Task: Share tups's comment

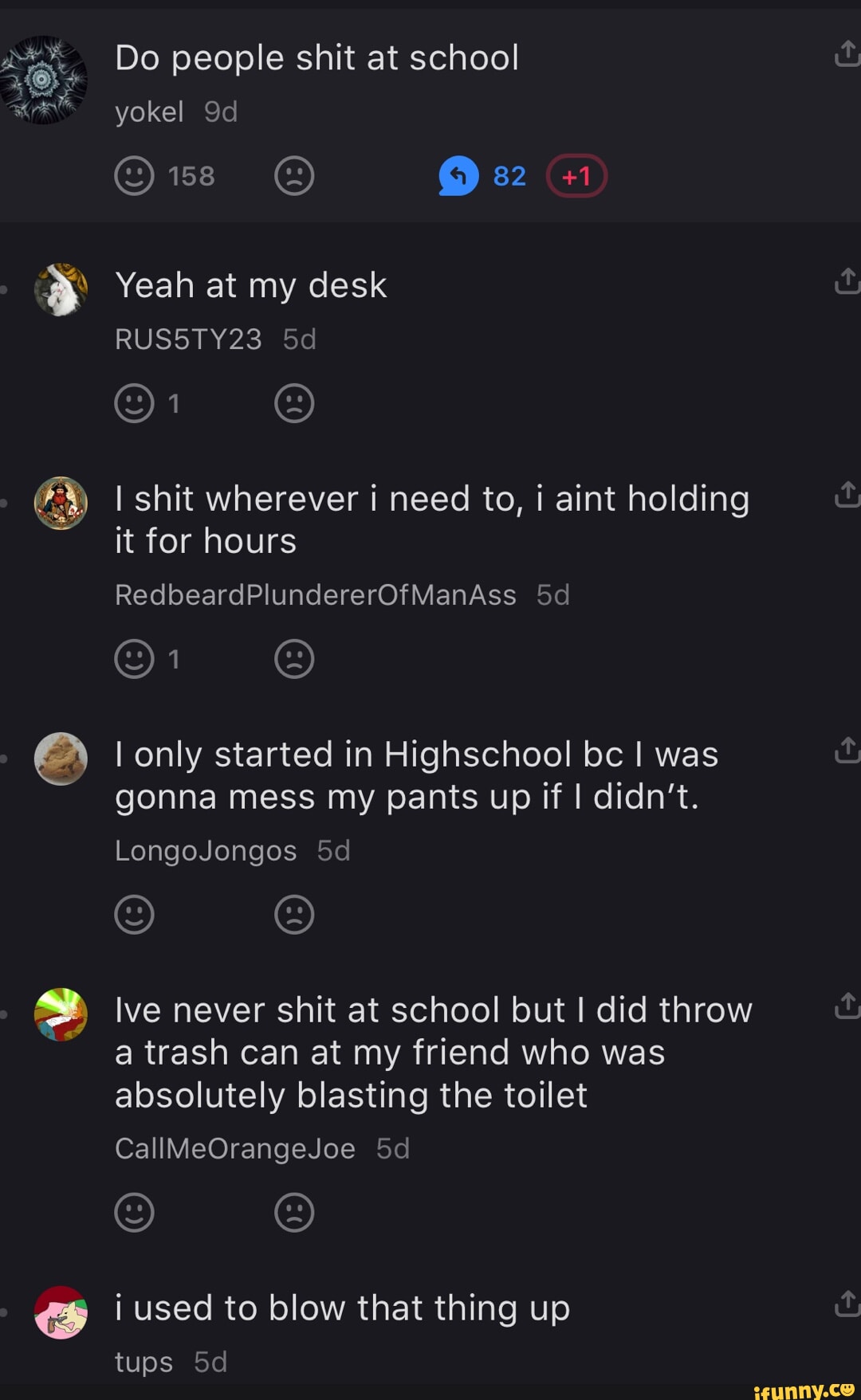Action: click(x=846, y=1304)
